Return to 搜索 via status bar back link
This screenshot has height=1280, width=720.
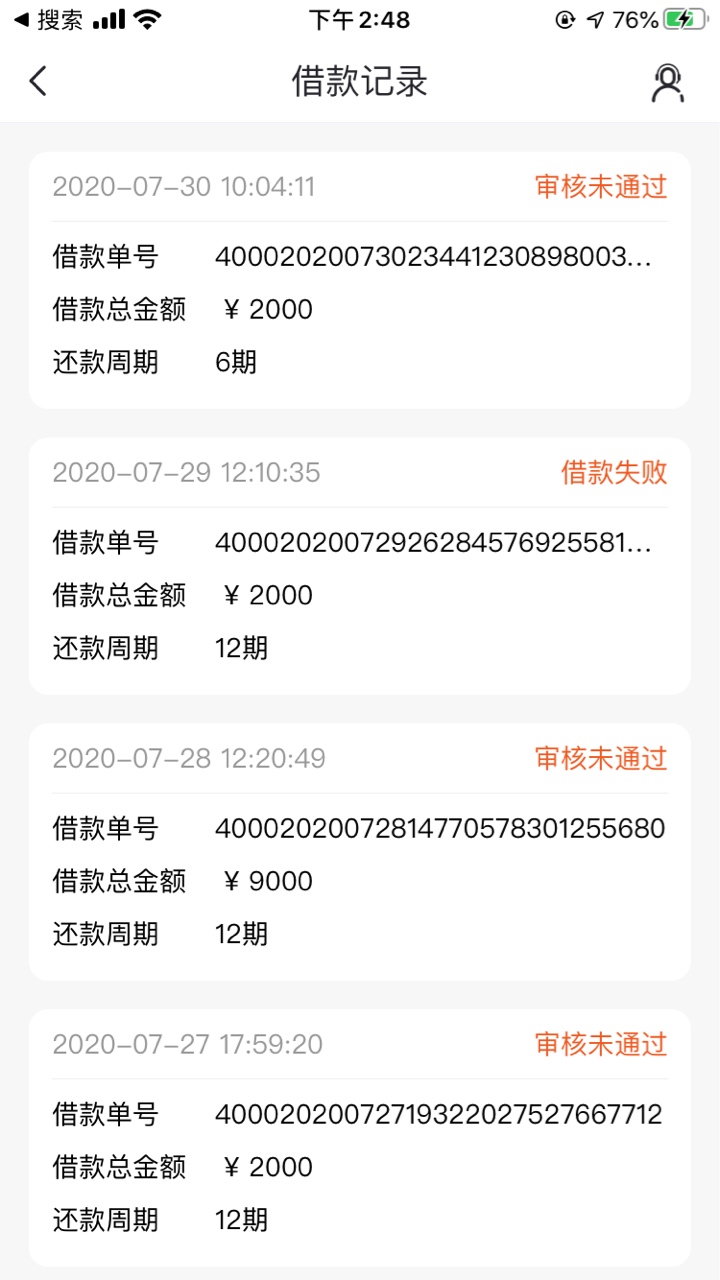(x=48, y=19)
